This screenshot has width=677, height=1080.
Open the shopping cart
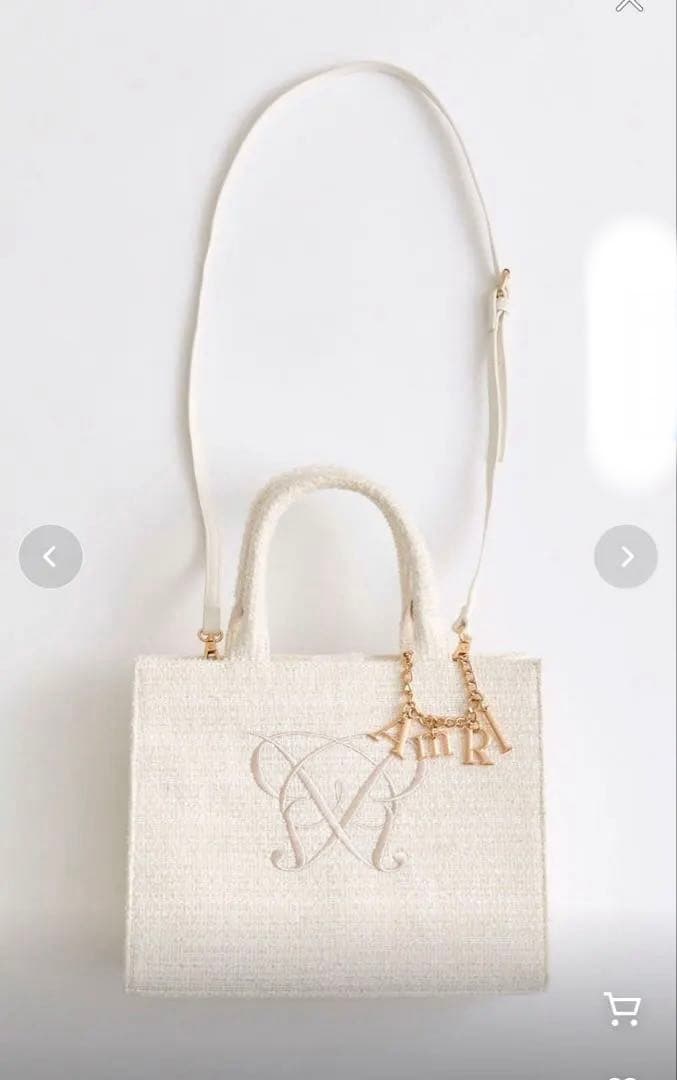click(623, 1009)
